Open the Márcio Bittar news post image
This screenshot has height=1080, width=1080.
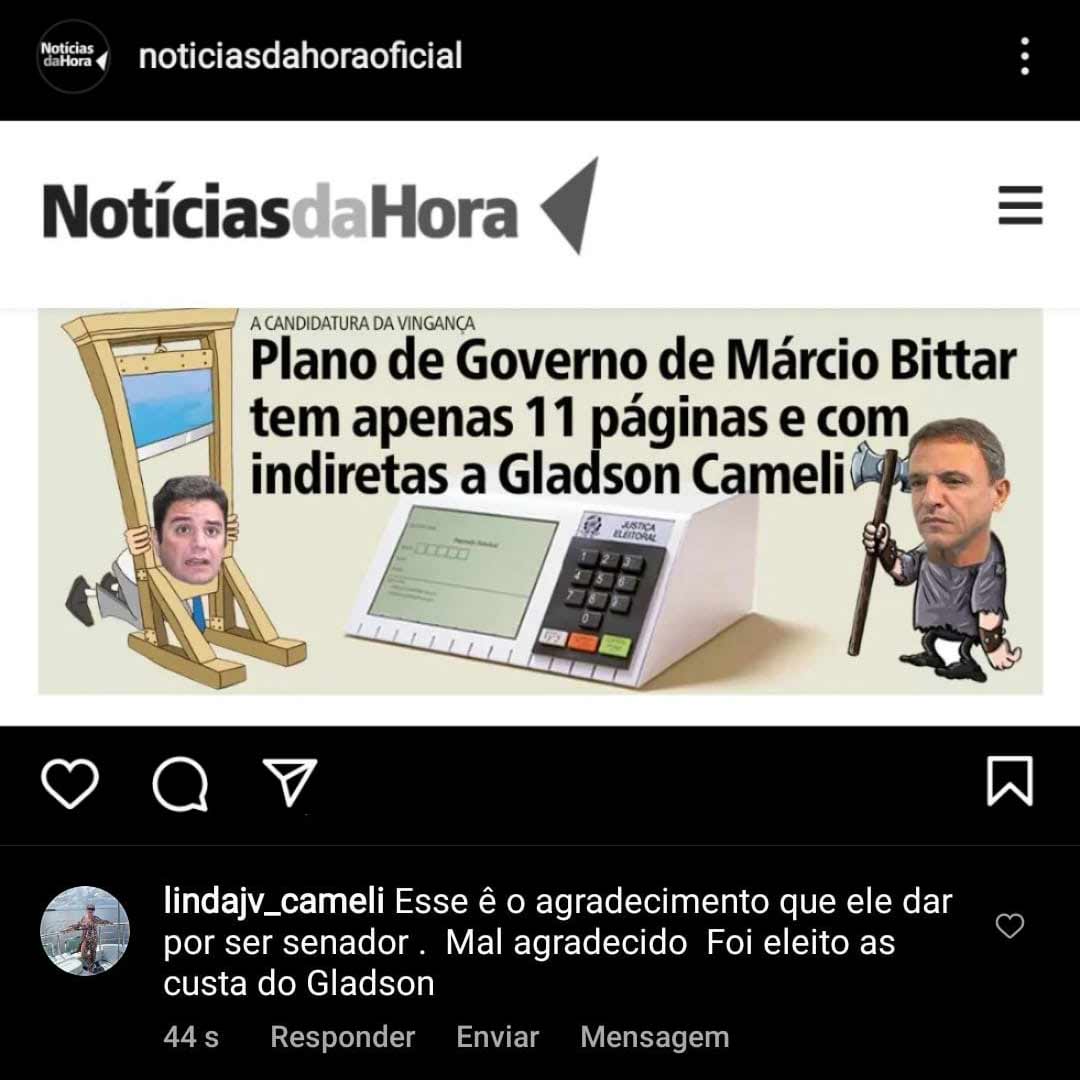(x=540, y=500)
